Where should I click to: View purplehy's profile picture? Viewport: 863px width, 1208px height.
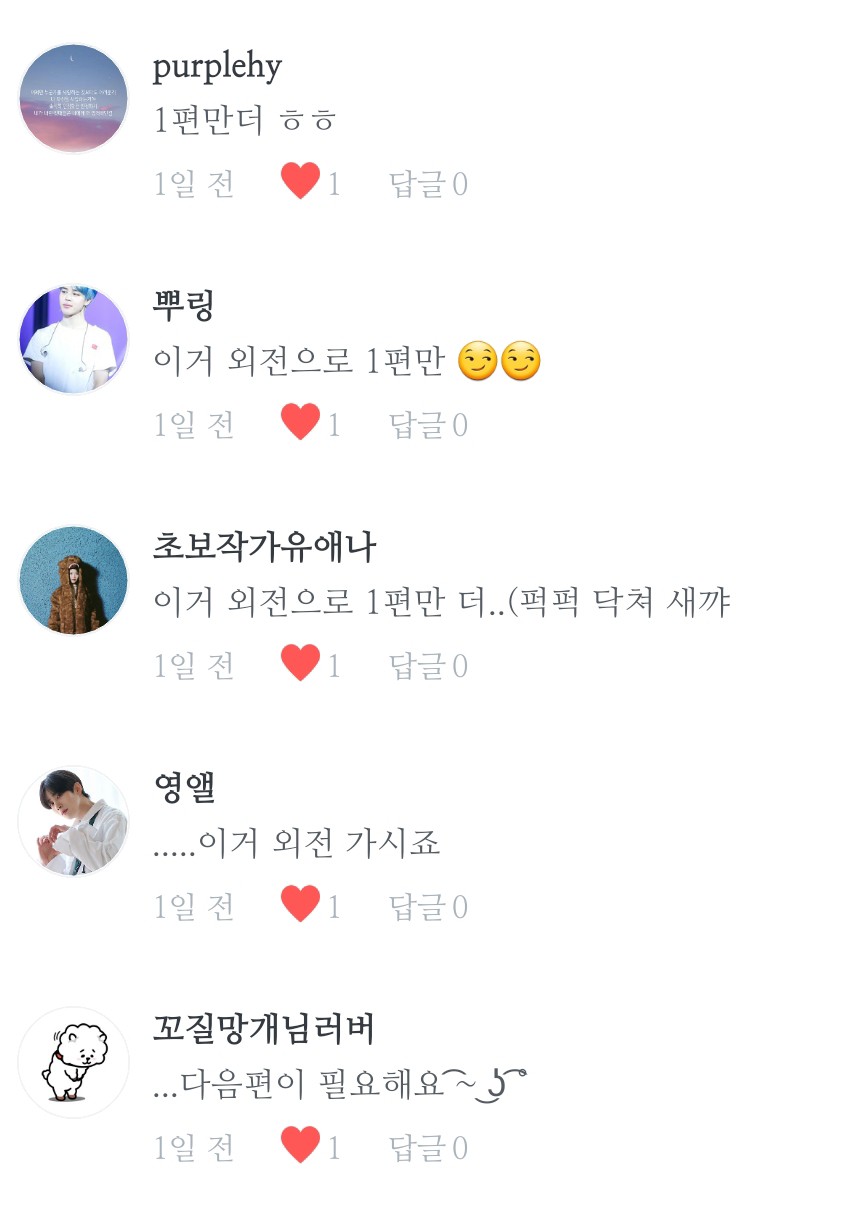click(x=74, y=98)
